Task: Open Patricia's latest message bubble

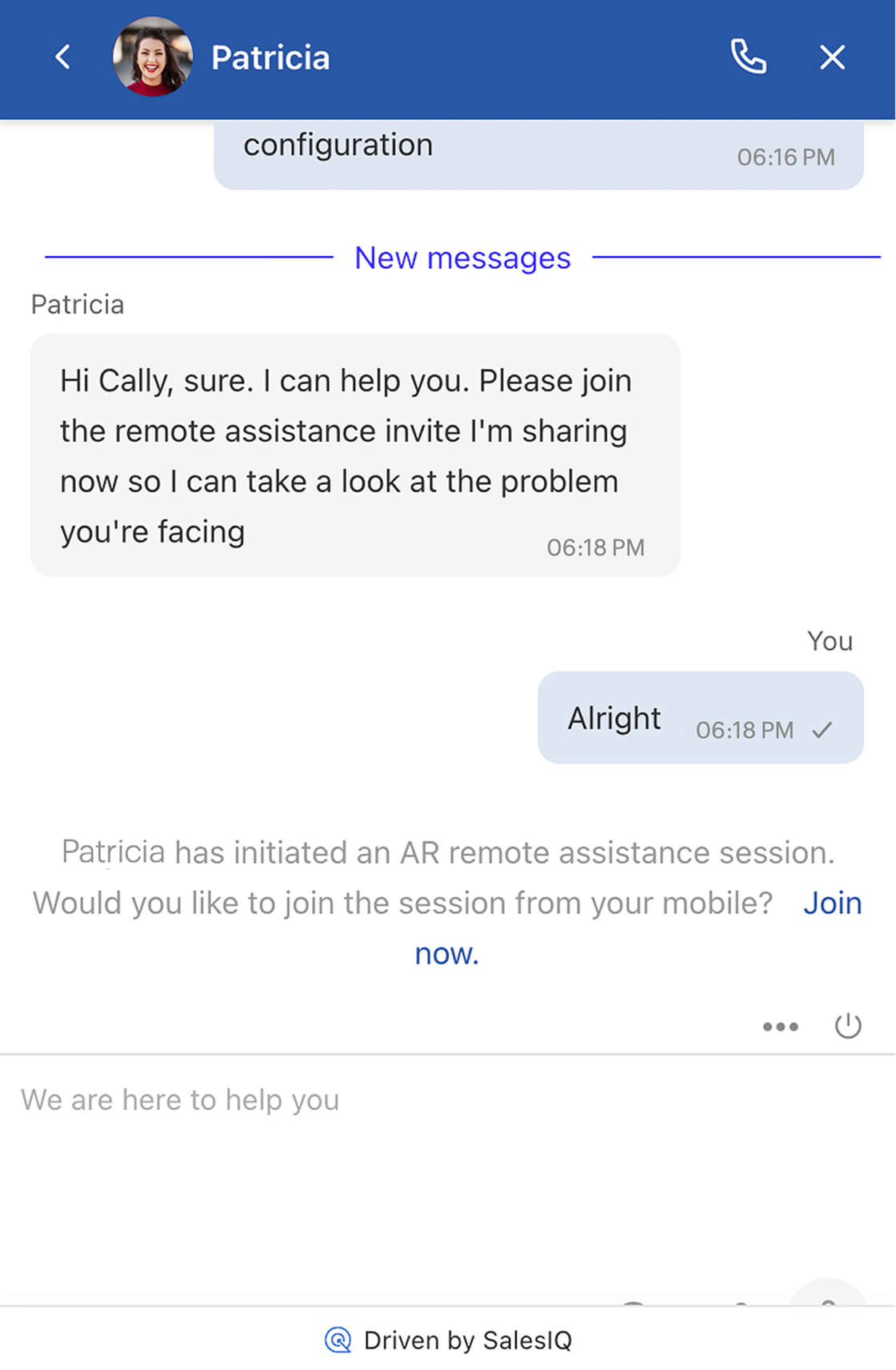Action: click(x=354, y=456)
